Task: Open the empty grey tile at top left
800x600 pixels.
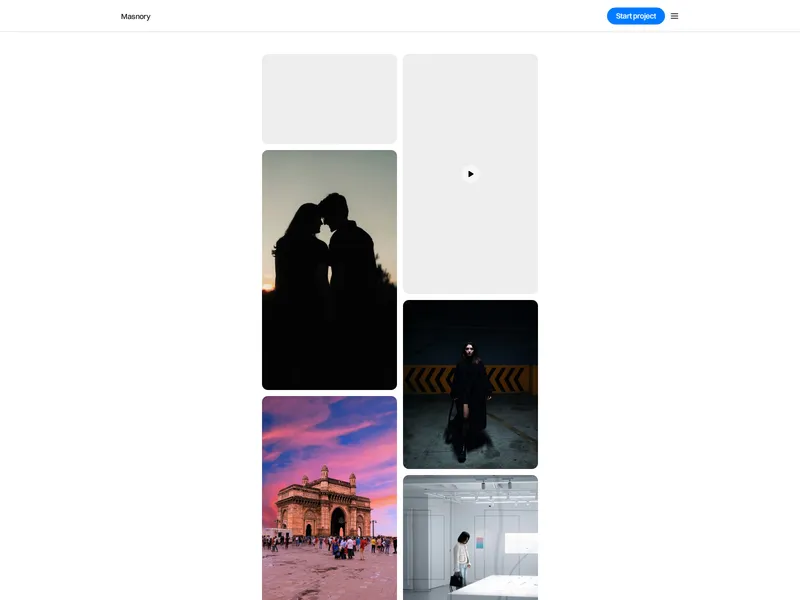Action: tap(329, 99)
